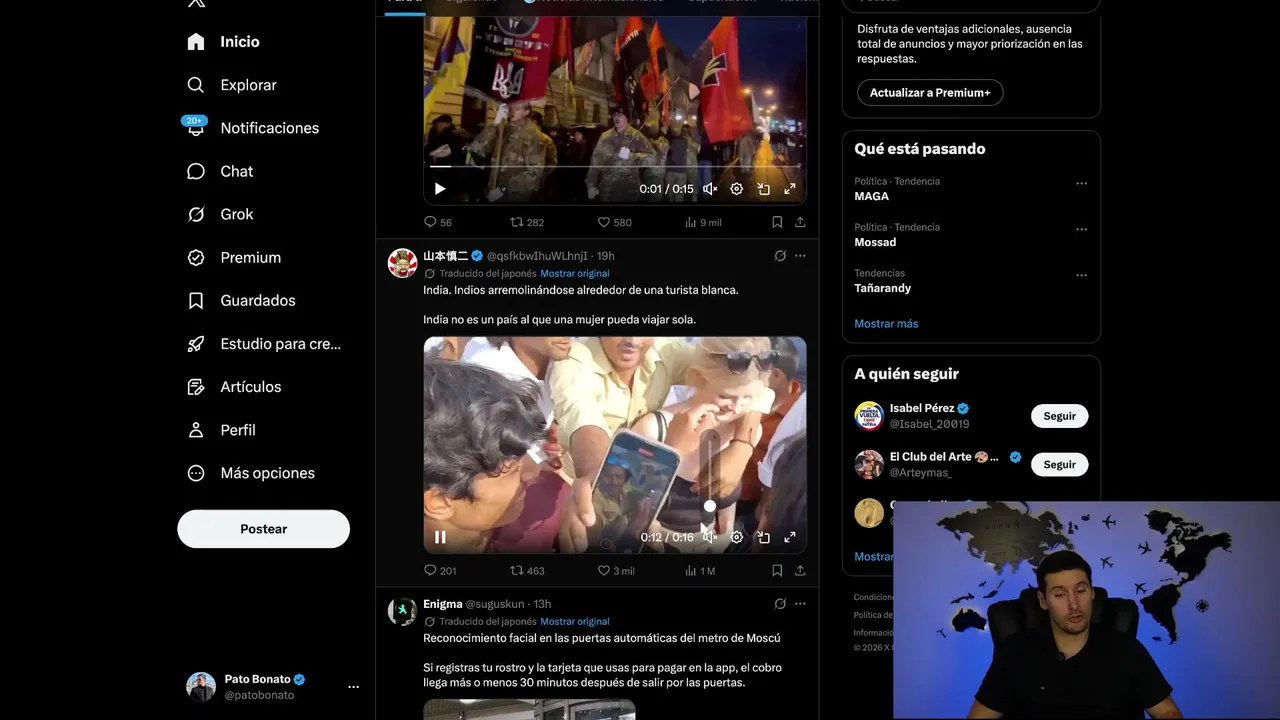The height and width of the screenshot is (720, 1280).
Task: Open fullscreen on the India video
Action: point(789,537)
